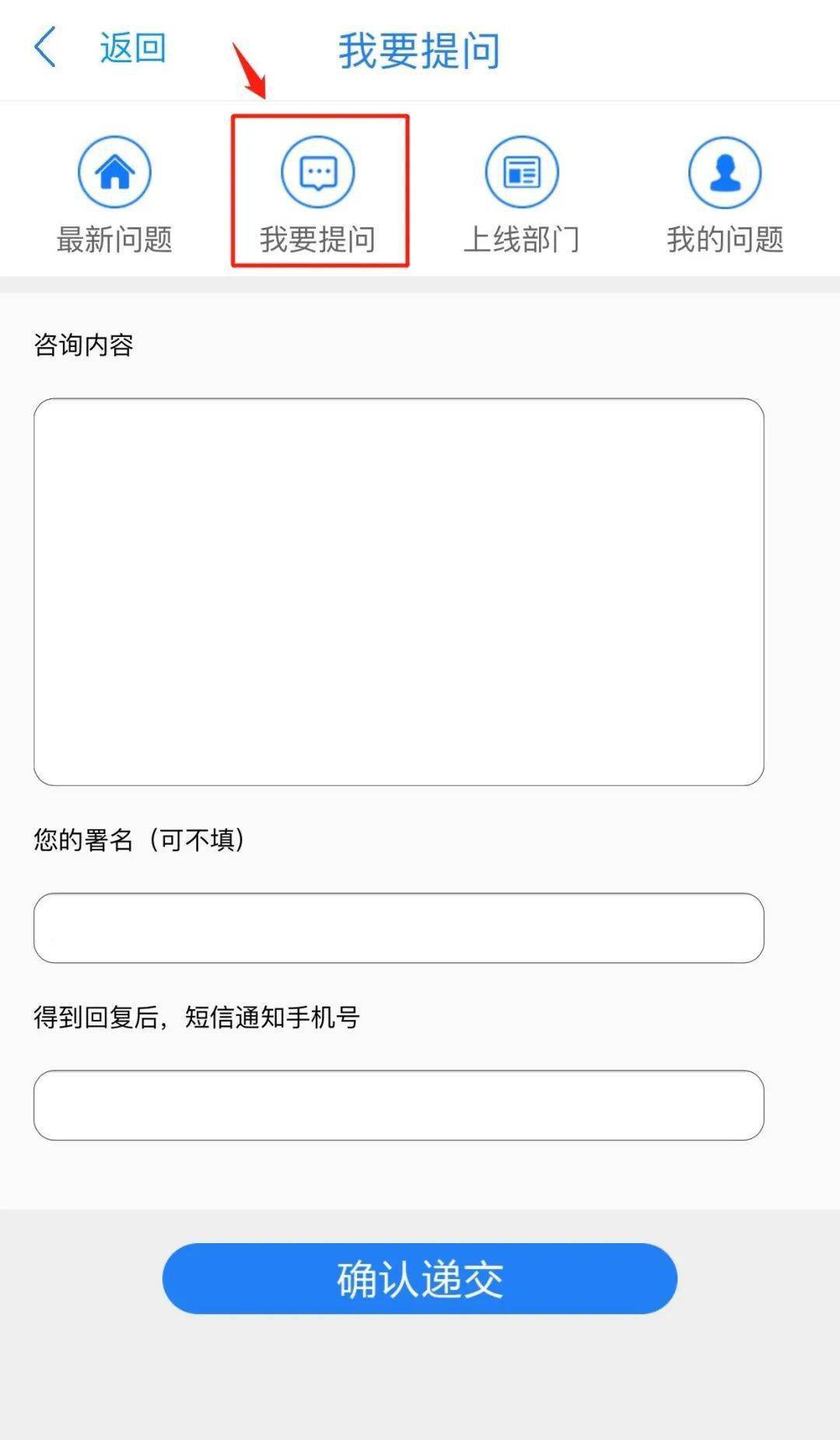Viewport: 840px width, 1440px height.
Task: Tap the 您的署名 input field
Action: (x=398, y=928)
